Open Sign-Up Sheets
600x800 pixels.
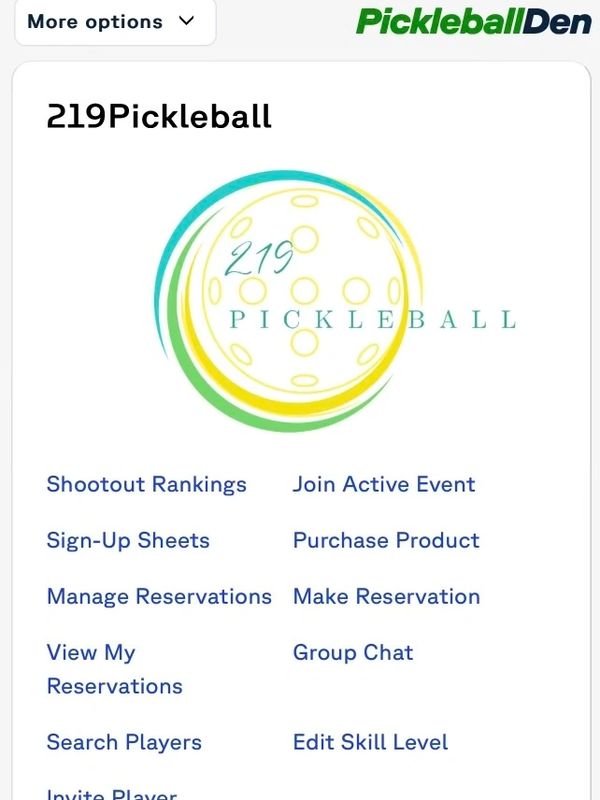tap(128, 540)
